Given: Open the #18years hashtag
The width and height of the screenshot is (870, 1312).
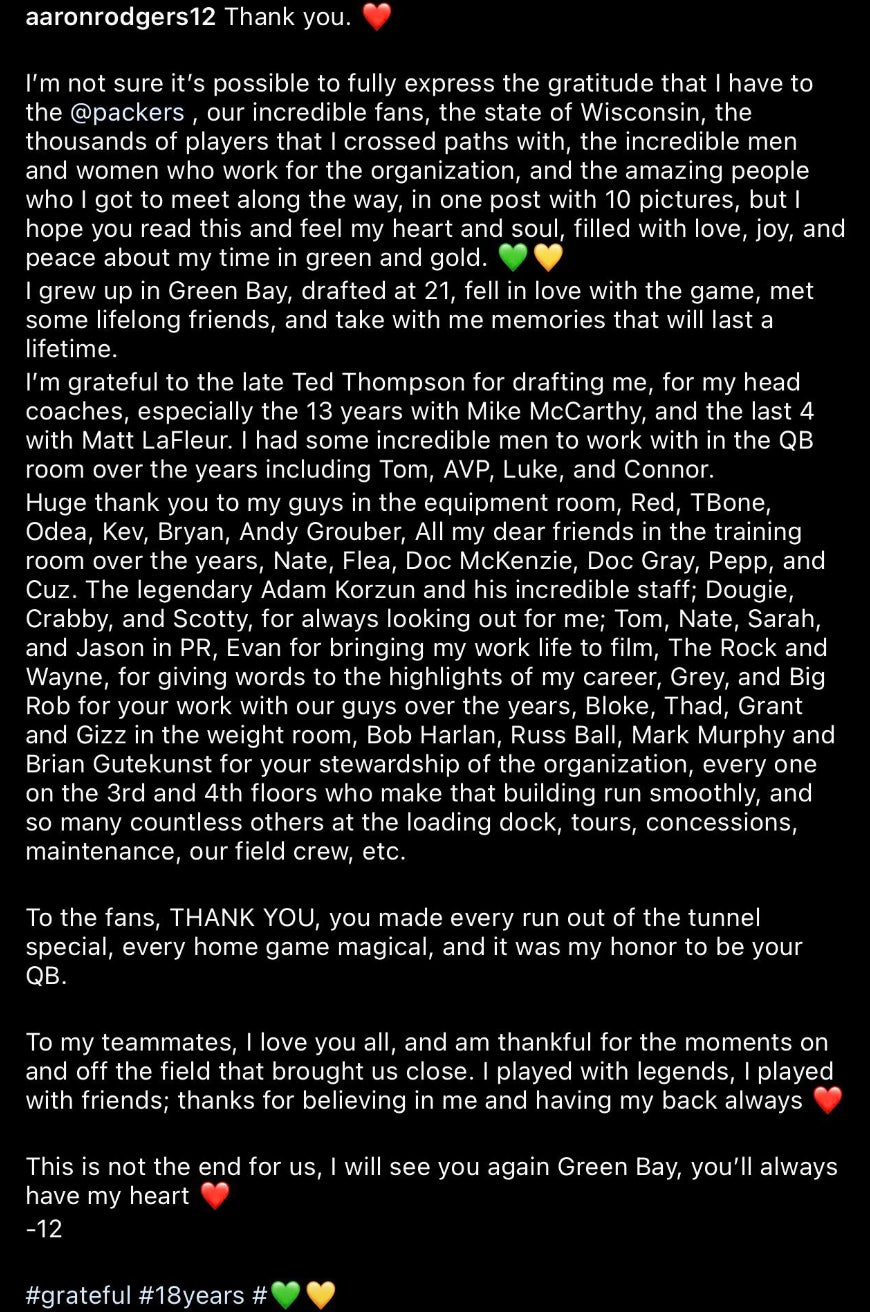Looking at the screenshot, I should [191, 1296].
